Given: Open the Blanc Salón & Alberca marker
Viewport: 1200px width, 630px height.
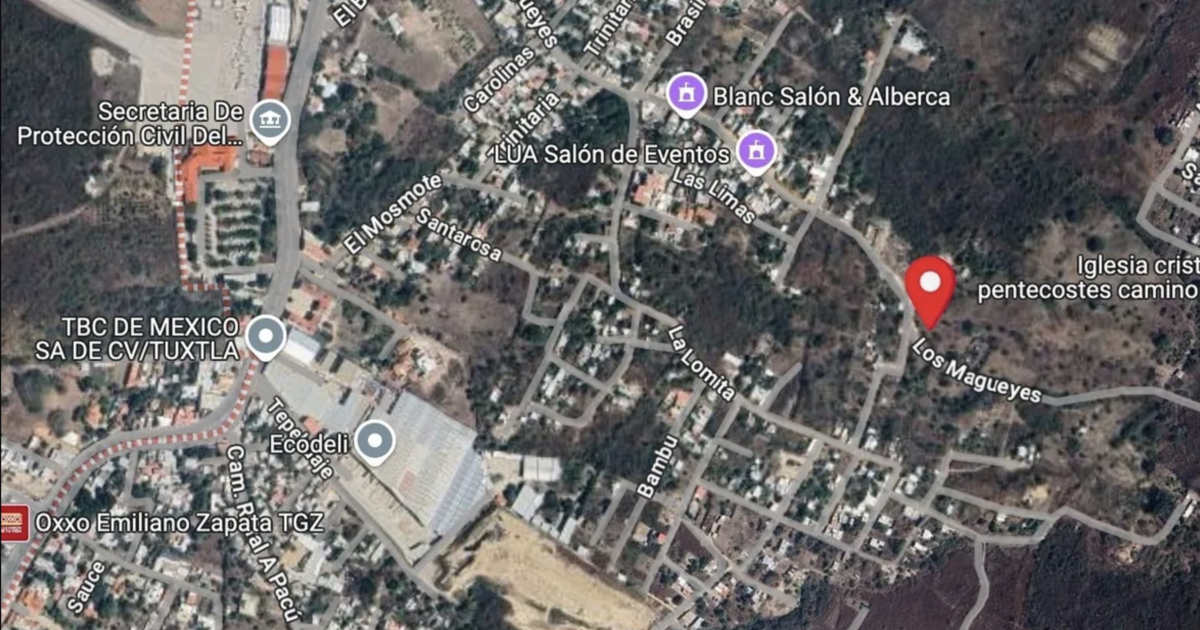Looking at the screenshot, I should tap(686, 95).
